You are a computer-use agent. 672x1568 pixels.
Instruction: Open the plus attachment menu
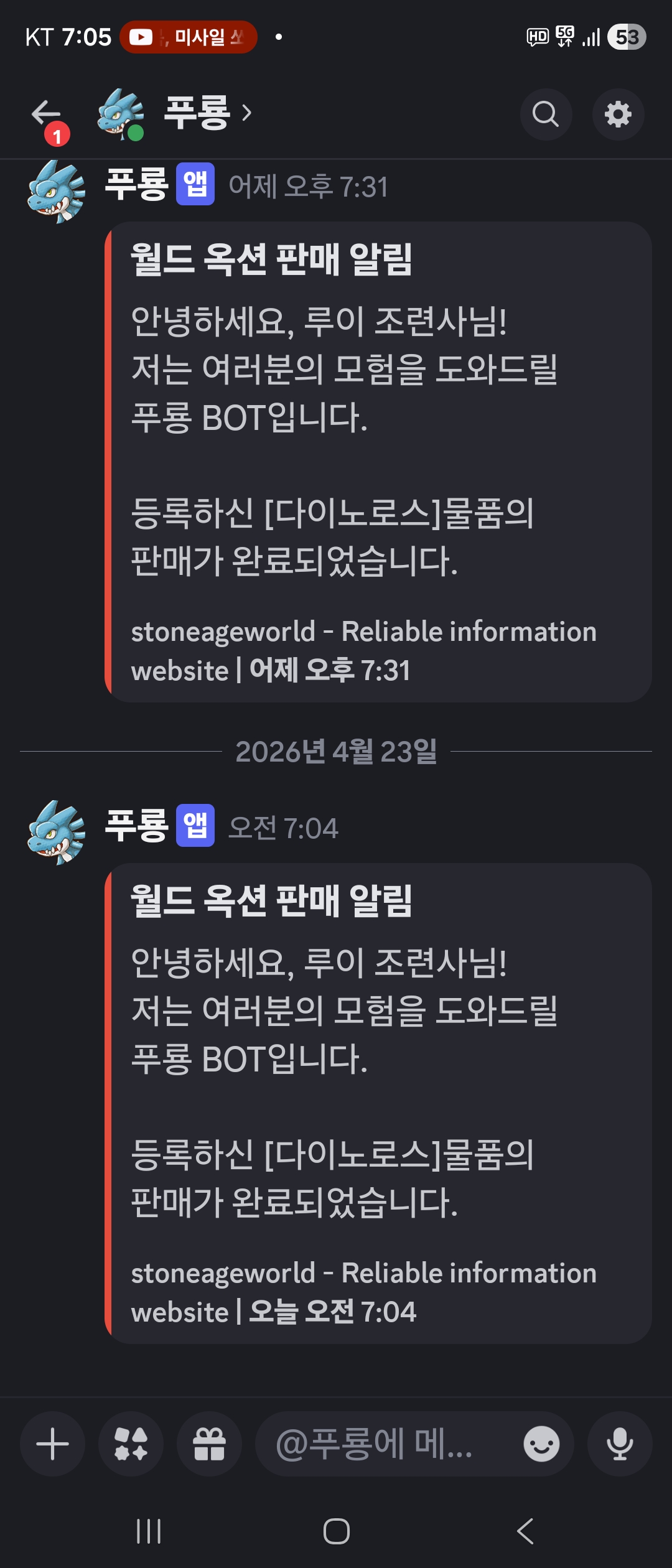pyautogui.click(x=53, y=1444)
